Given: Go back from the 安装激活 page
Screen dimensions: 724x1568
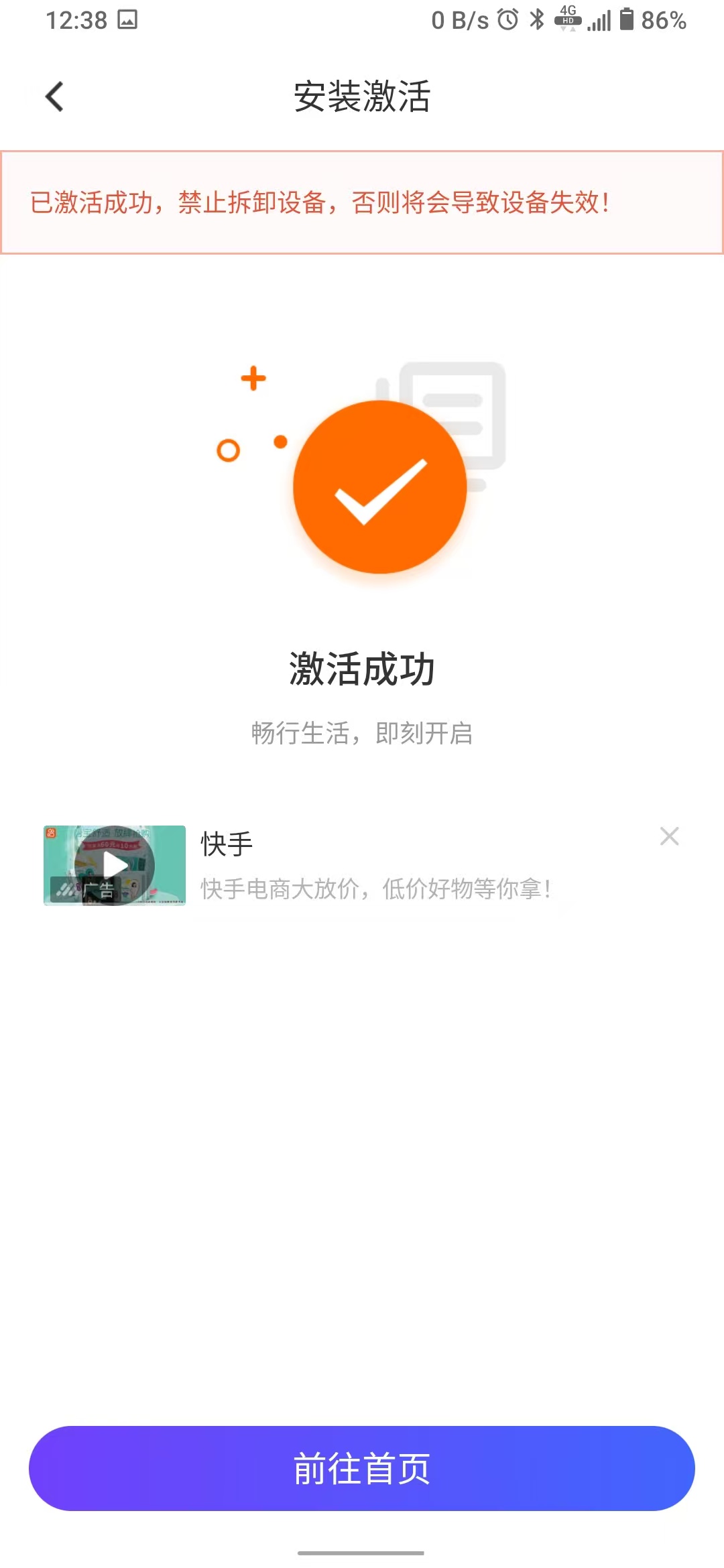Looking at the screenshot, I should (55, 96).
